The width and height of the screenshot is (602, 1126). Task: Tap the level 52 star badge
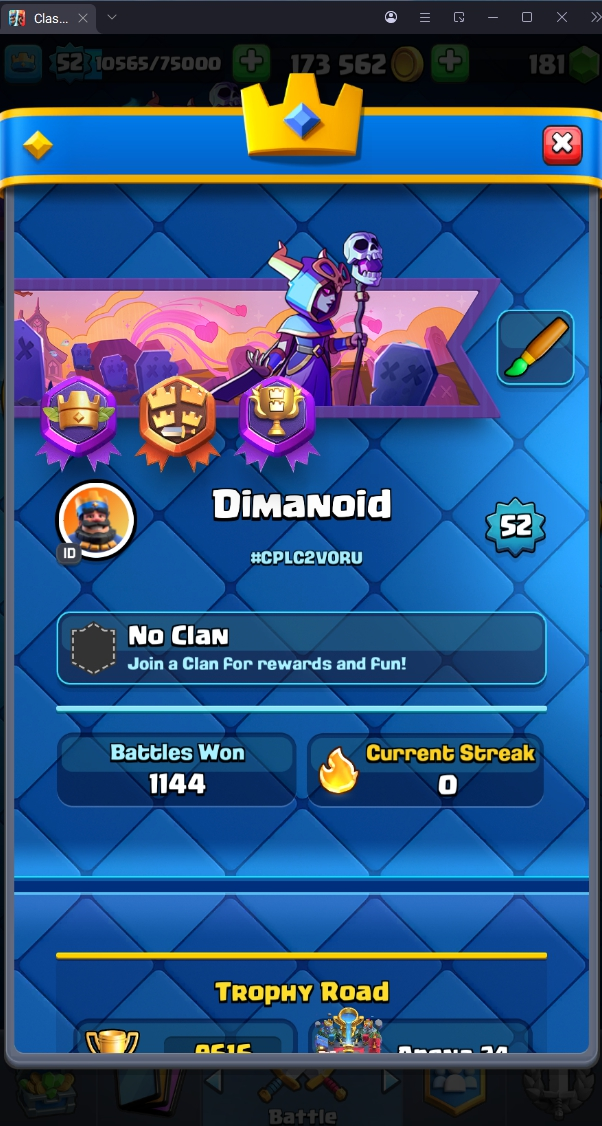click(515, 525)
